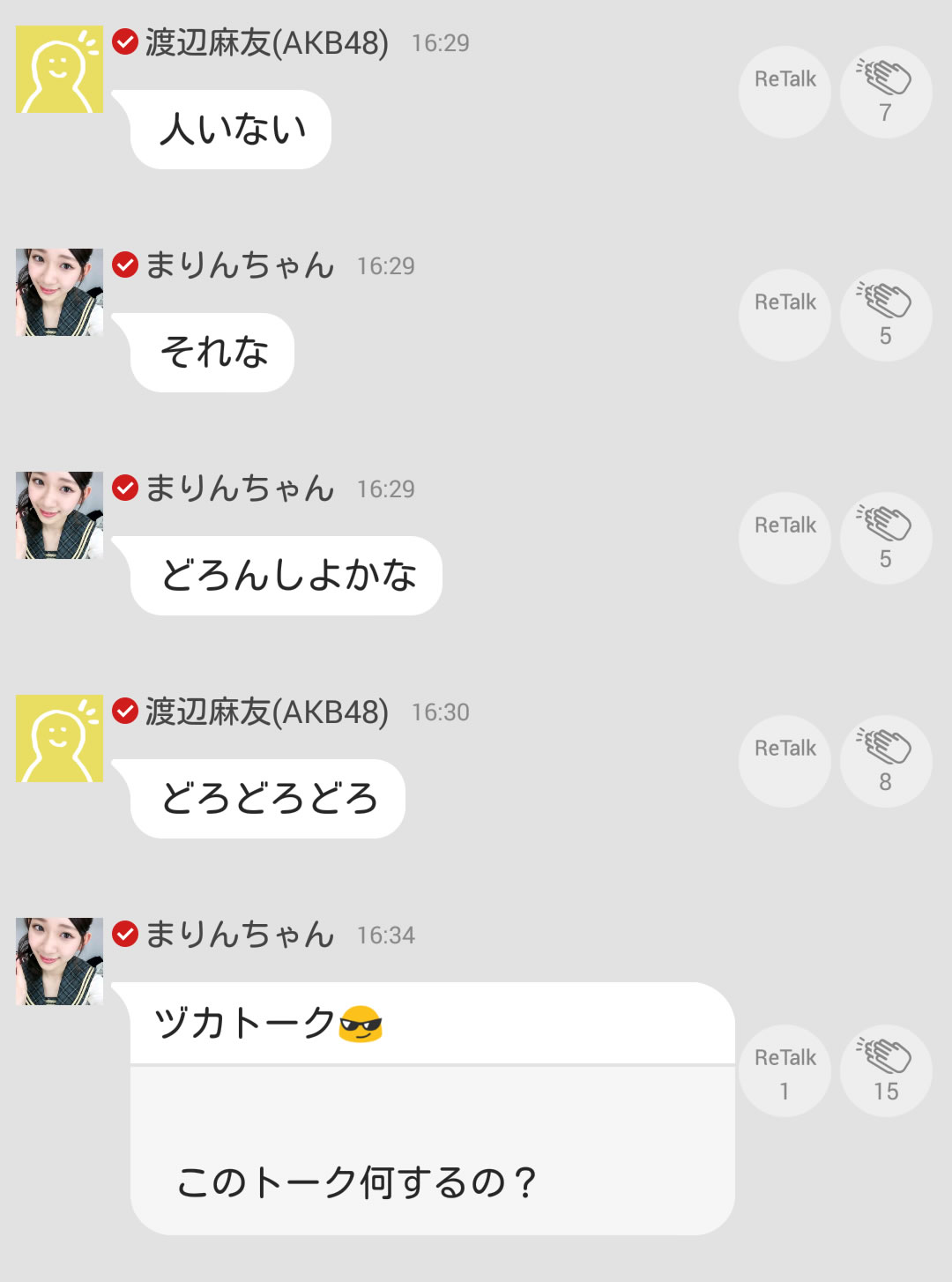Tap ReTalk on the どろんしよかな message

(785, 538)
